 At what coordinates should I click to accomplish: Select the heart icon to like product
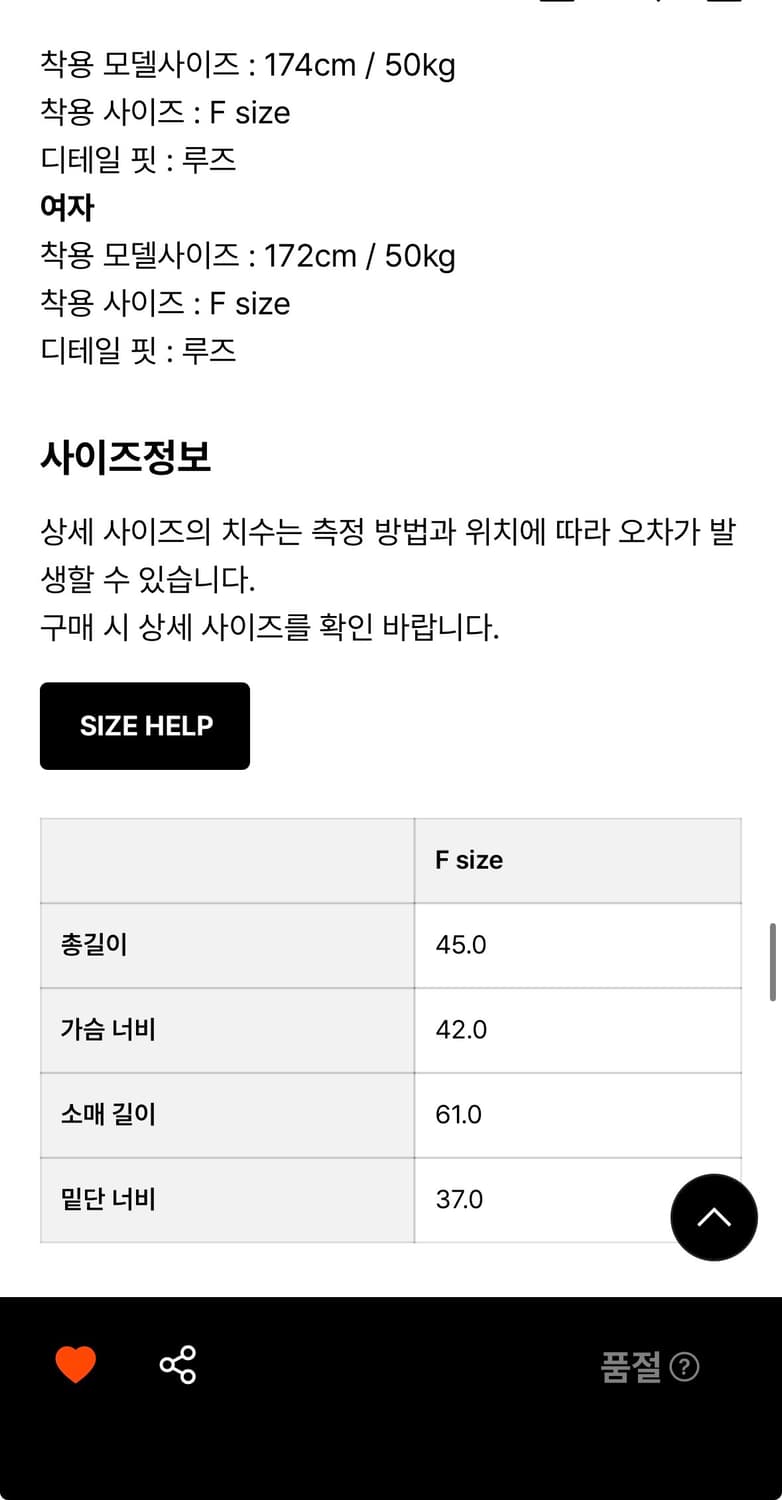[x=76, y=1362]
